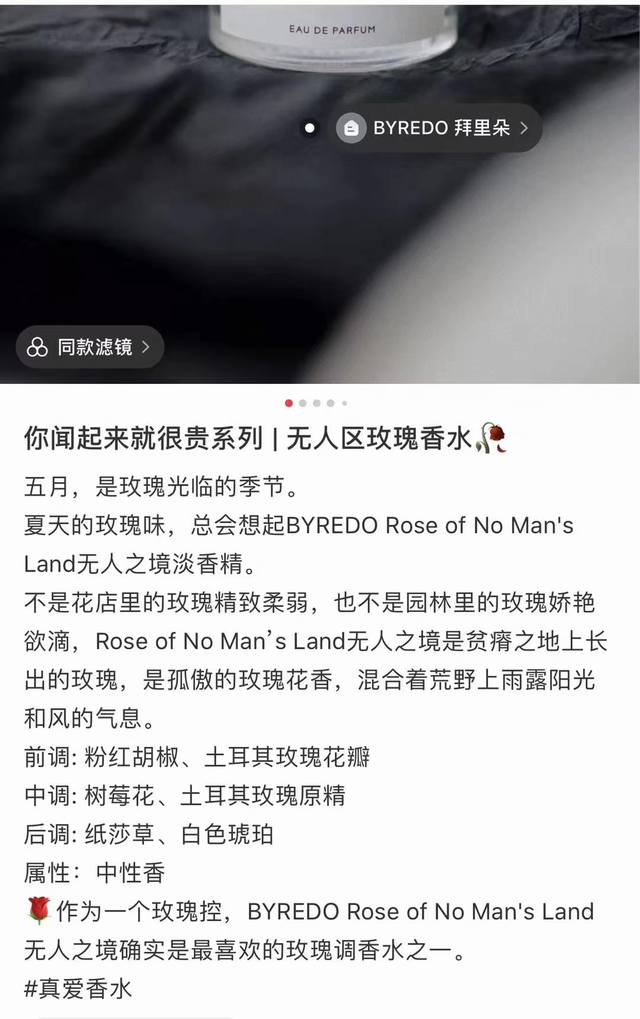The height and width of the screenshot is (1019, 640).
Task: Tap the image carousel page indicator dots
Action: (316, 403)
